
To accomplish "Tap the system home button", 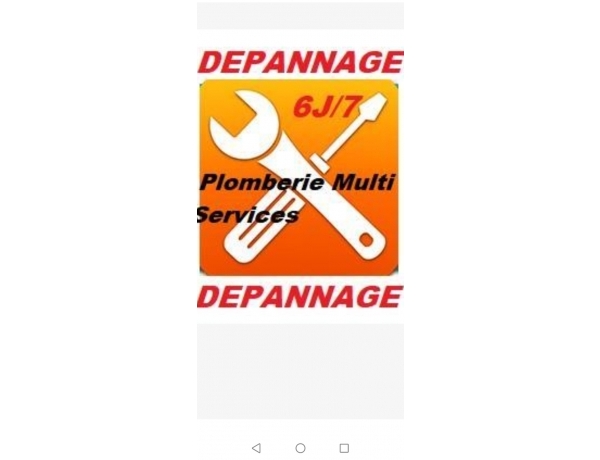I will coord(300,448).
